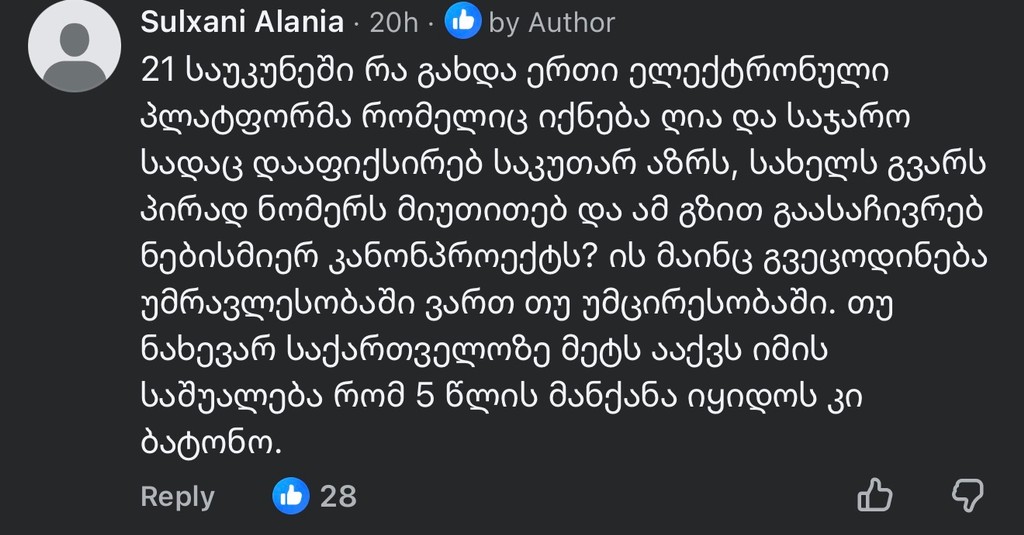1024x535 pixels.
Task: Open Sulxani Alania's profile name link
Action: (243, 21)
